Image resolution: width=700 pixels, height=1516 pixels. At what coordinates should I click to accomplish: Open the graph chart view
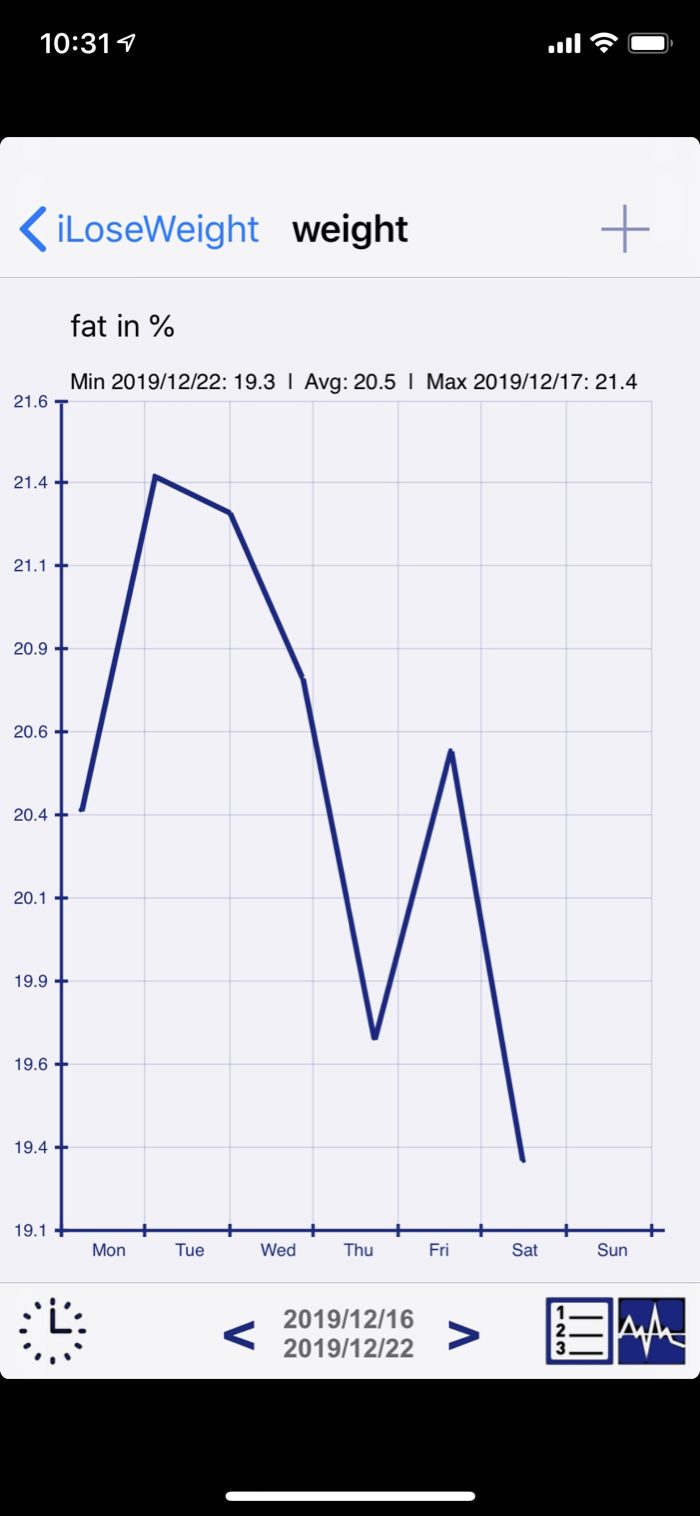pos(652,1331)
